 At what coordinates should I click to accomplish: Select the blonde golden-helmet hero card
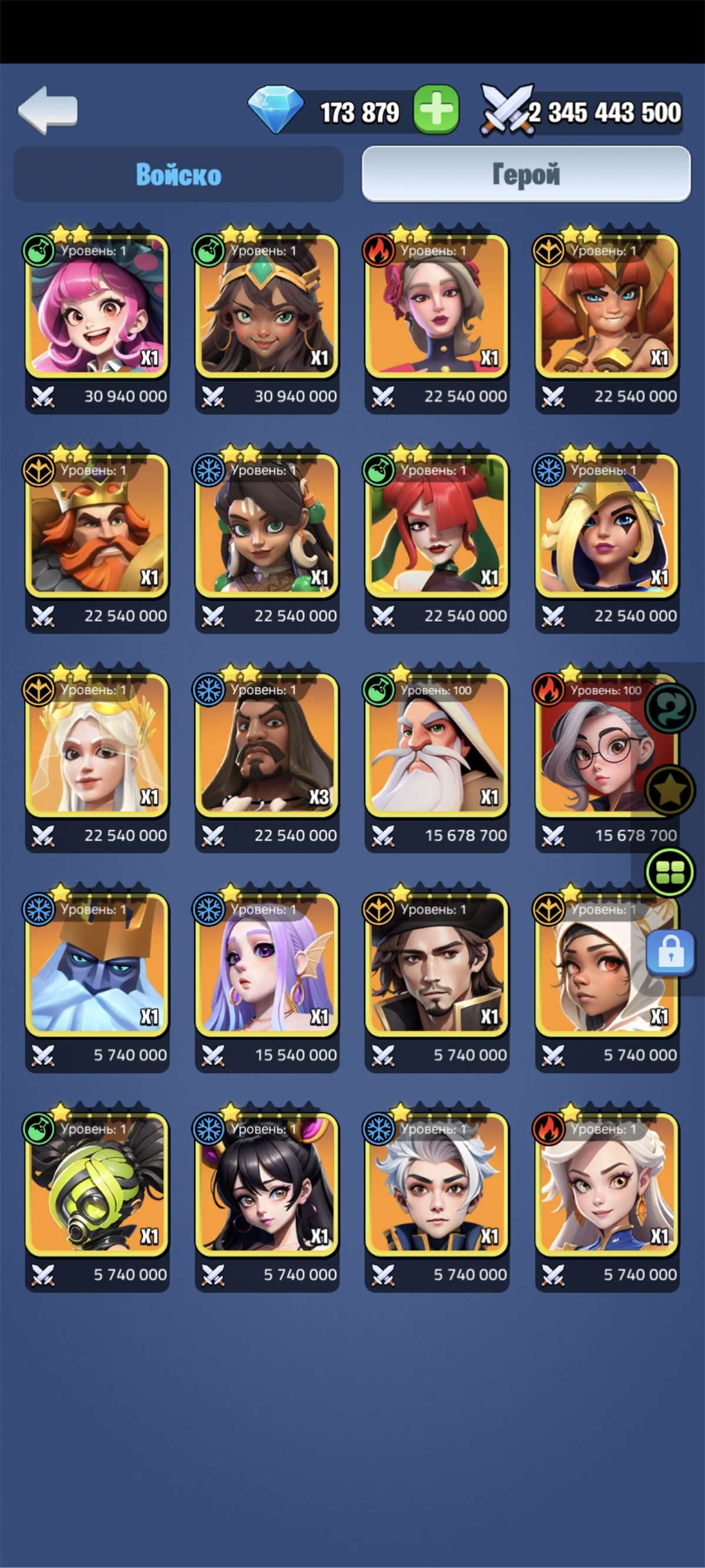[x=606, y=526]
